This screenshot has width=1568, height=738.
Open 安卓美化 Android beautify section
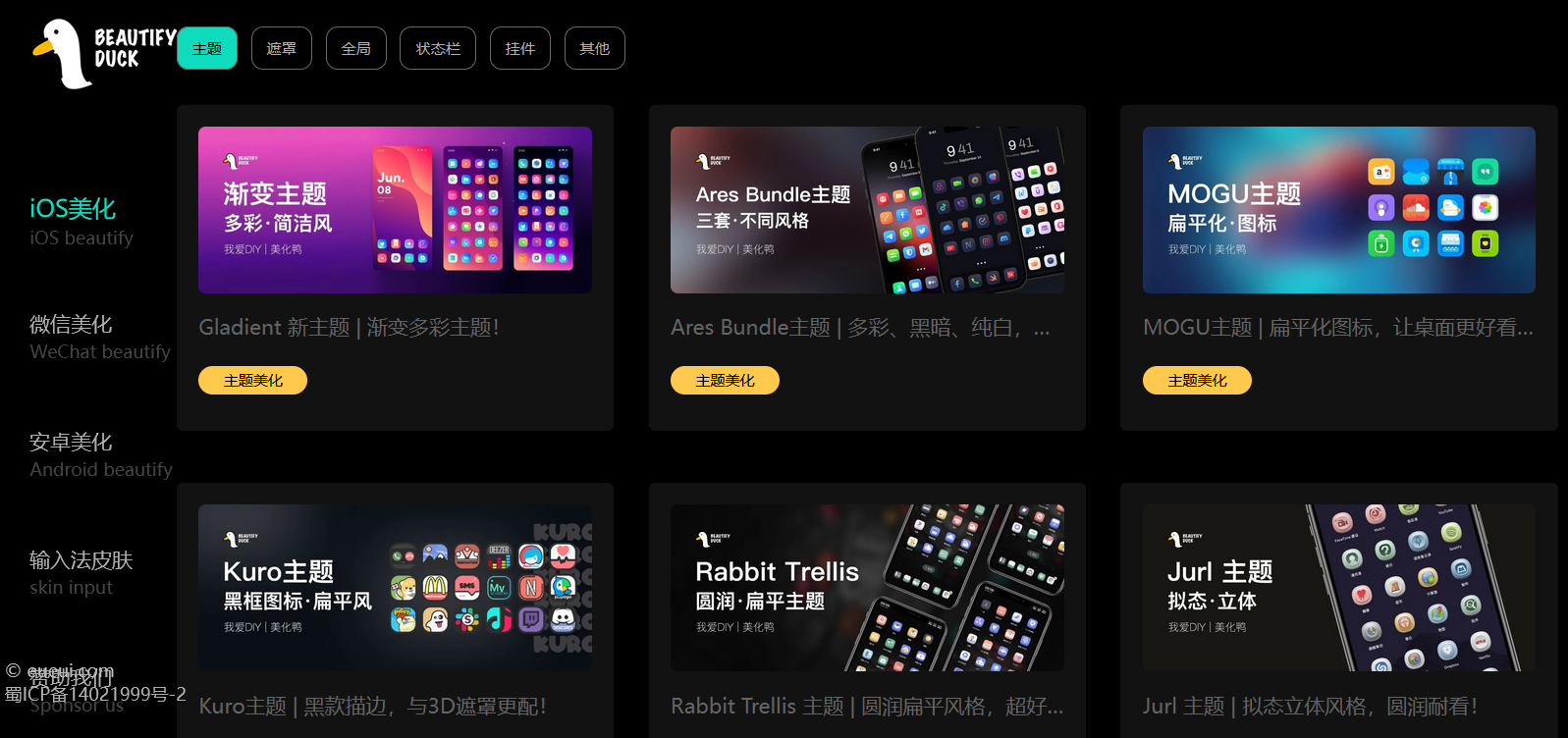point(72,443)
